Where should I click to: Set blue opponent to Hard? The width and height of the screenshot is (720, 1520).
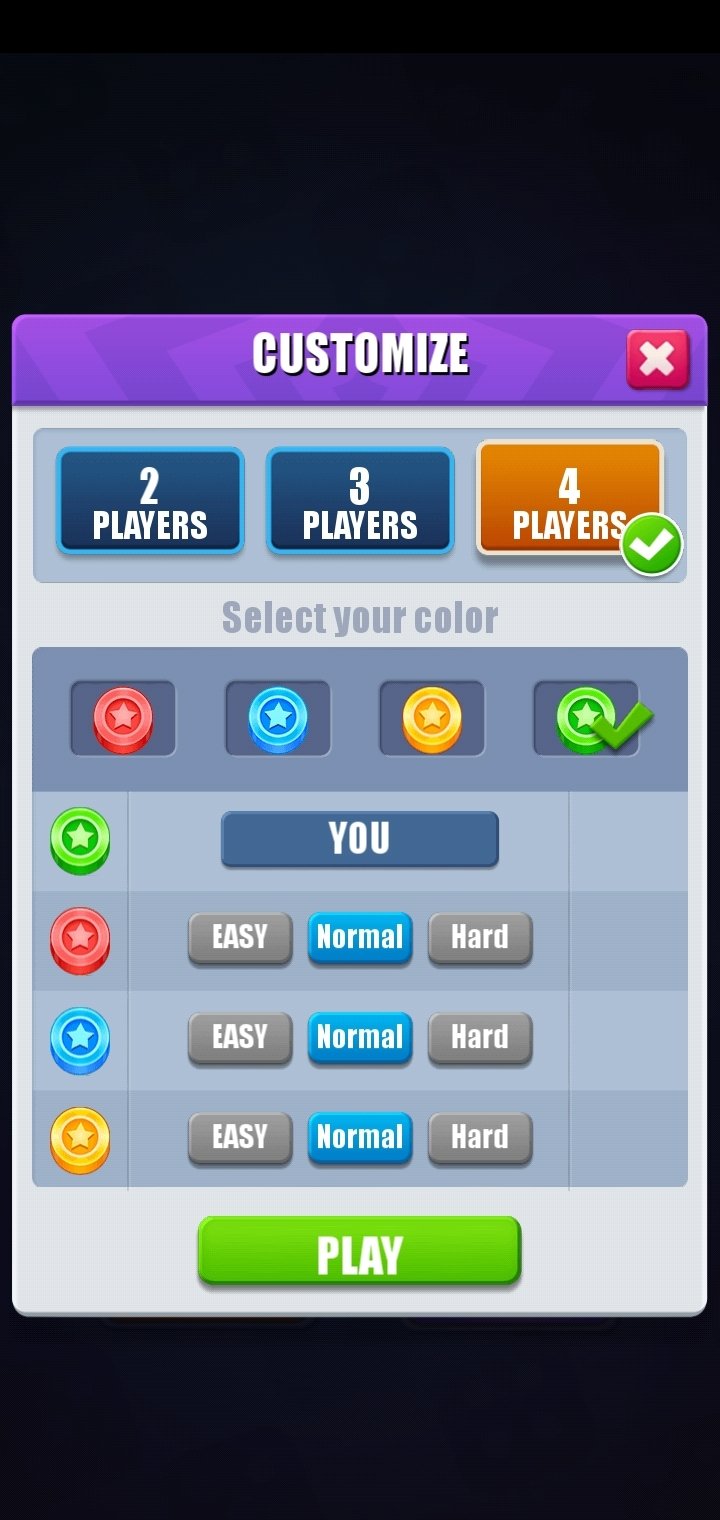point(480,1038)
